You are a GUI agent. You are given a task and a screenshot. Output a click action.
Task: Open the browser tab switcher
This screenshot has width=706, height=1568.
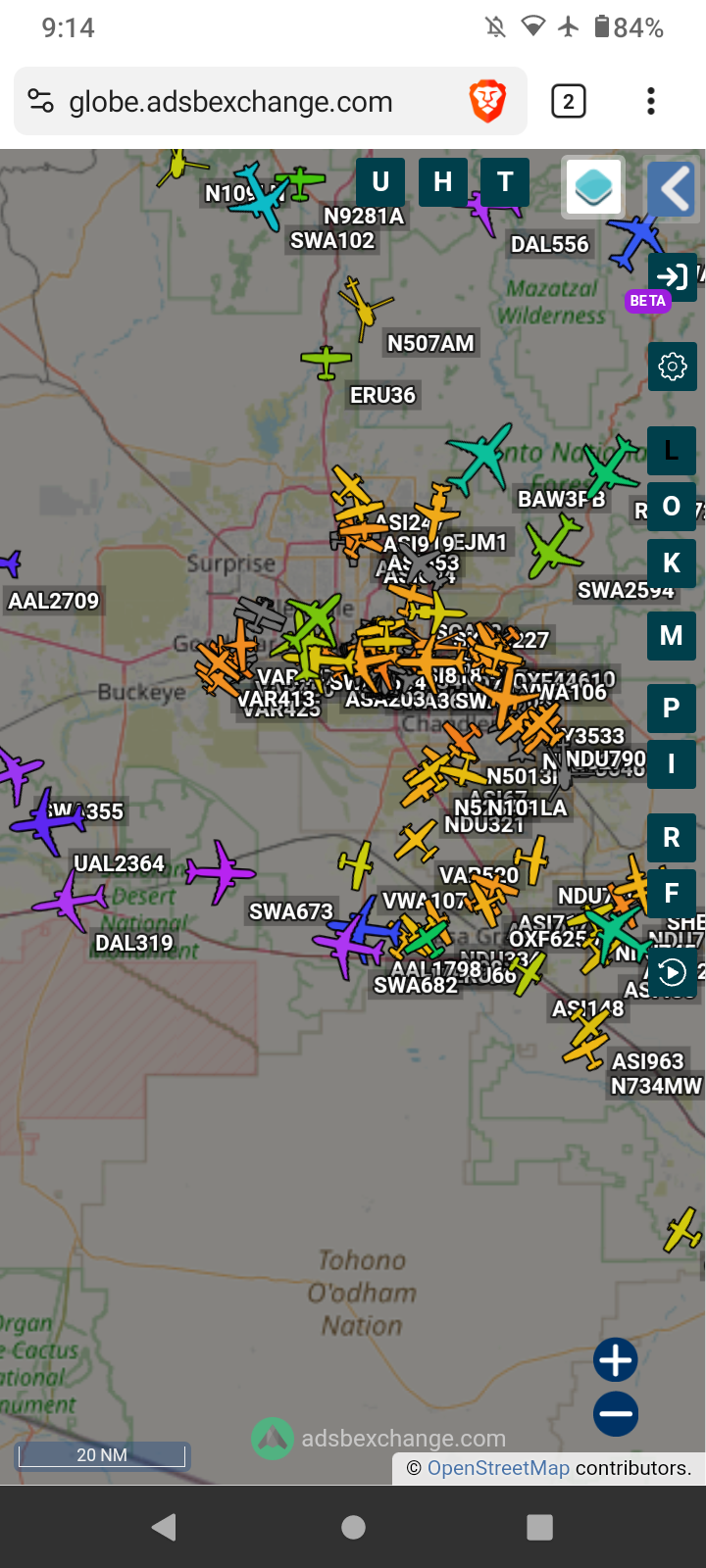[x=569, y=101]
